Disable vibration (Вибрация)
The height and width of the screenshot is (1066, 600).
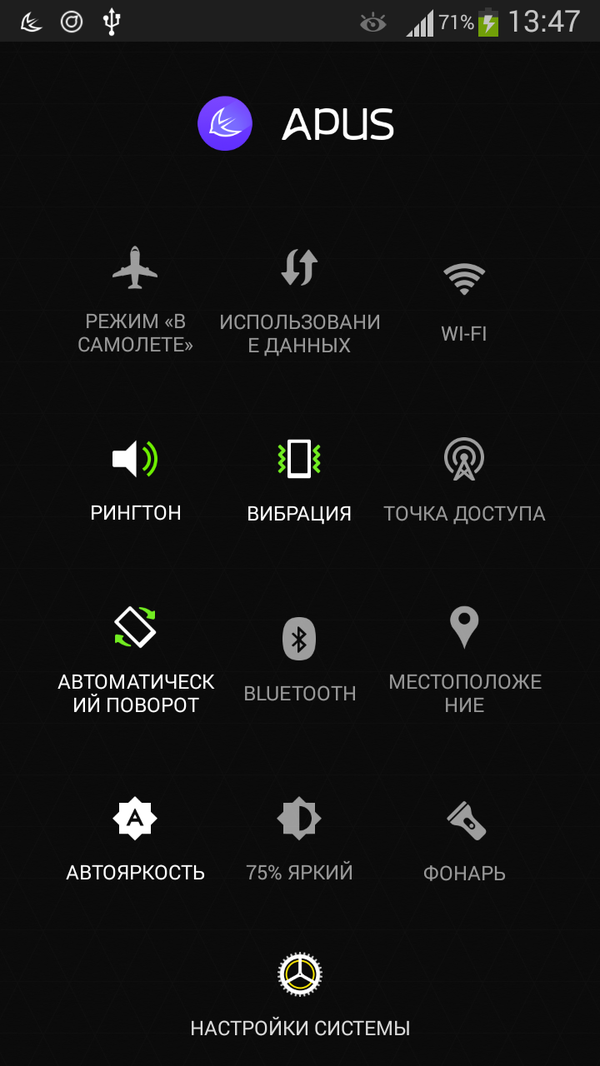299,460
